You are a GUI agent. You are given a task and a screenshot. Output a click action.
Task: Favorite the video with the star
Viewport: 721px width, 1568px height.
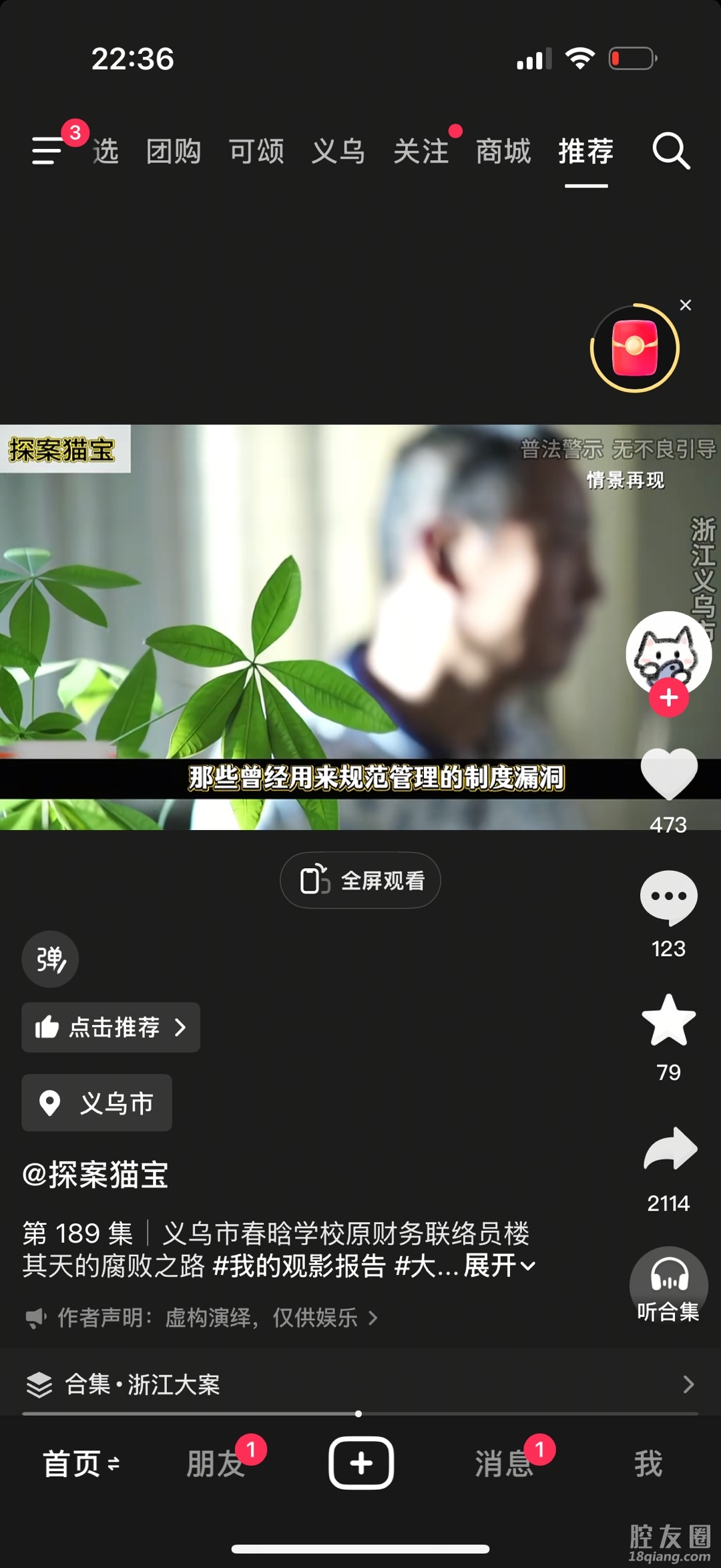(x=668, y=1020)
